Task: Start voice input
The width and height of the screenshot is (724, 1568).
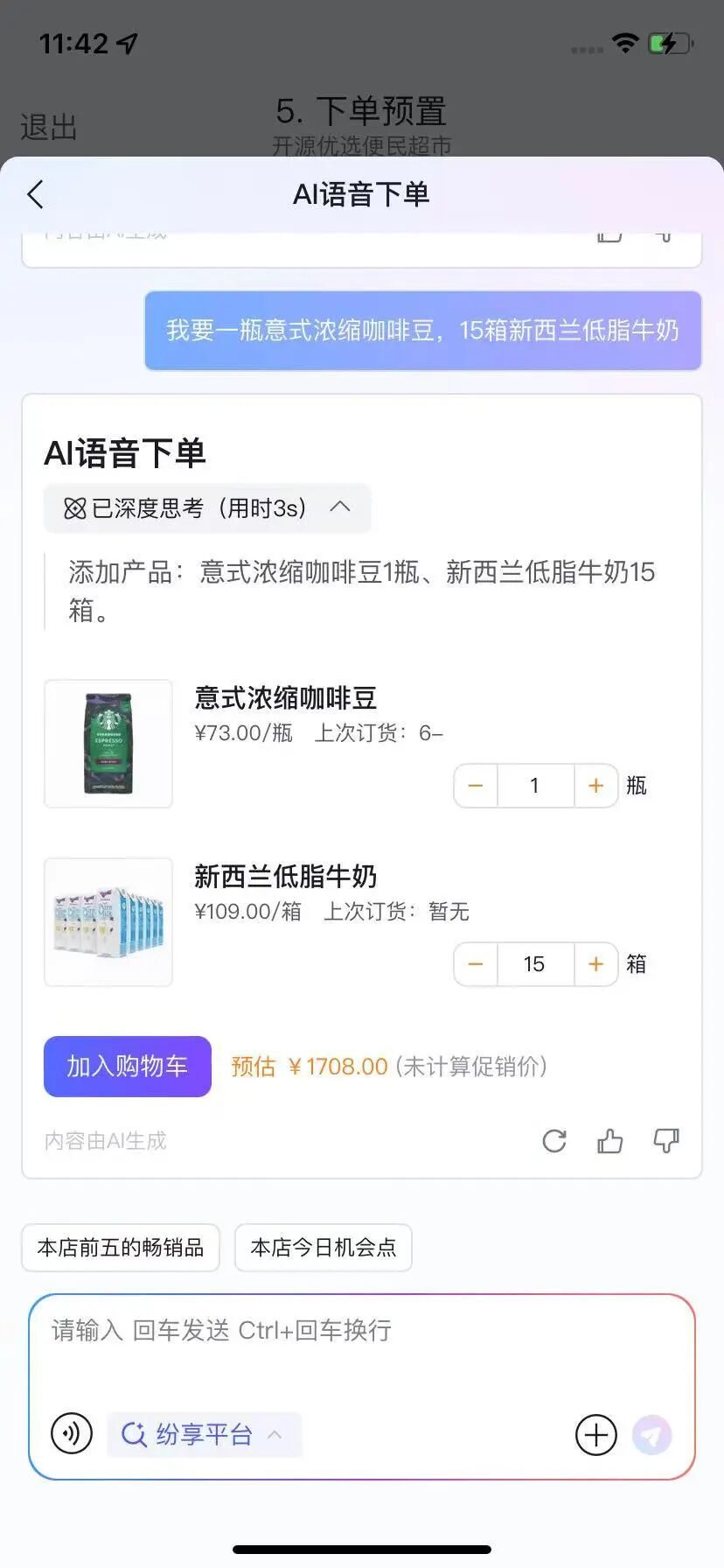Action: point(72,1434)
